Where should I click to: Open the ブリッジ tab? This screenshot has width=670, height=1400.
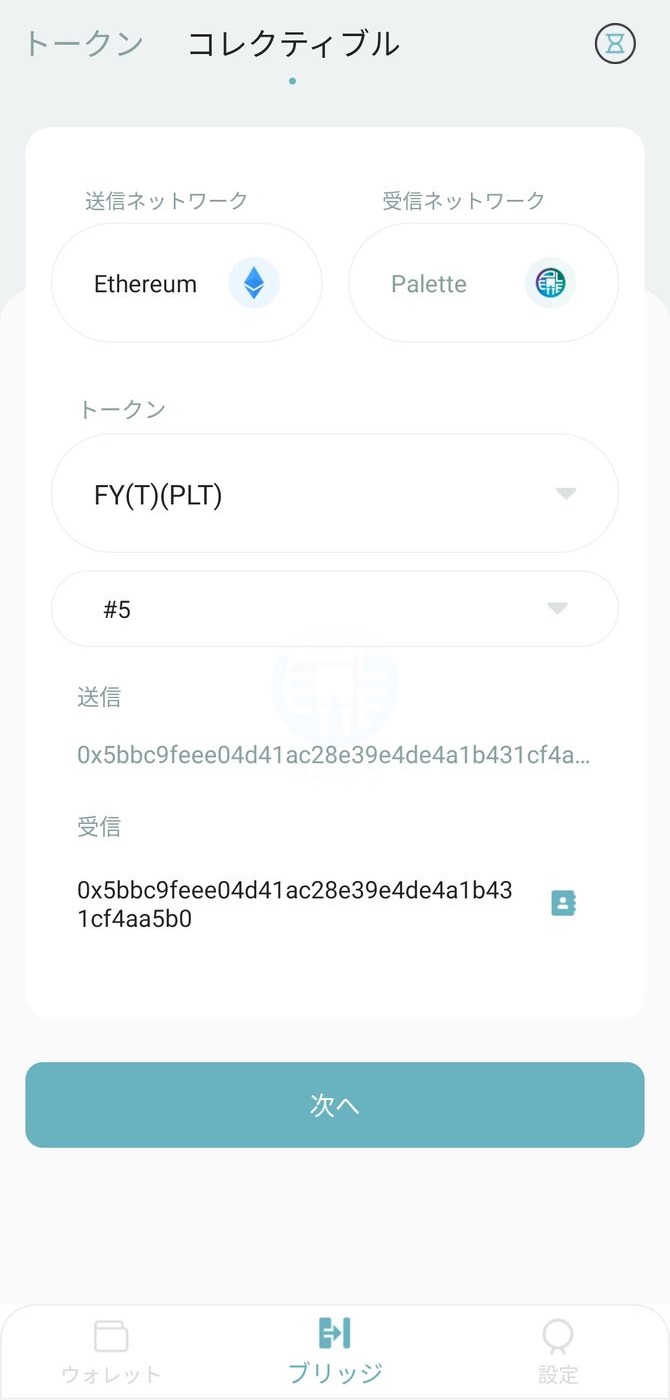334,1350
